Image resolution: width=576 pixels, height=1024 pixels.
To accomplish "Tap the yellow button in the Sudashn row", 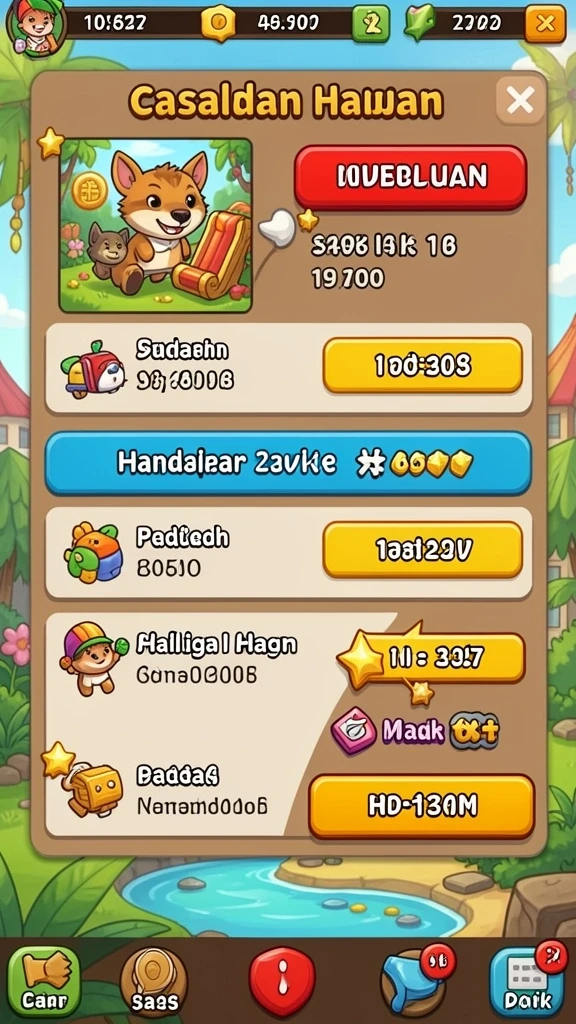I will tap(423, 366).
